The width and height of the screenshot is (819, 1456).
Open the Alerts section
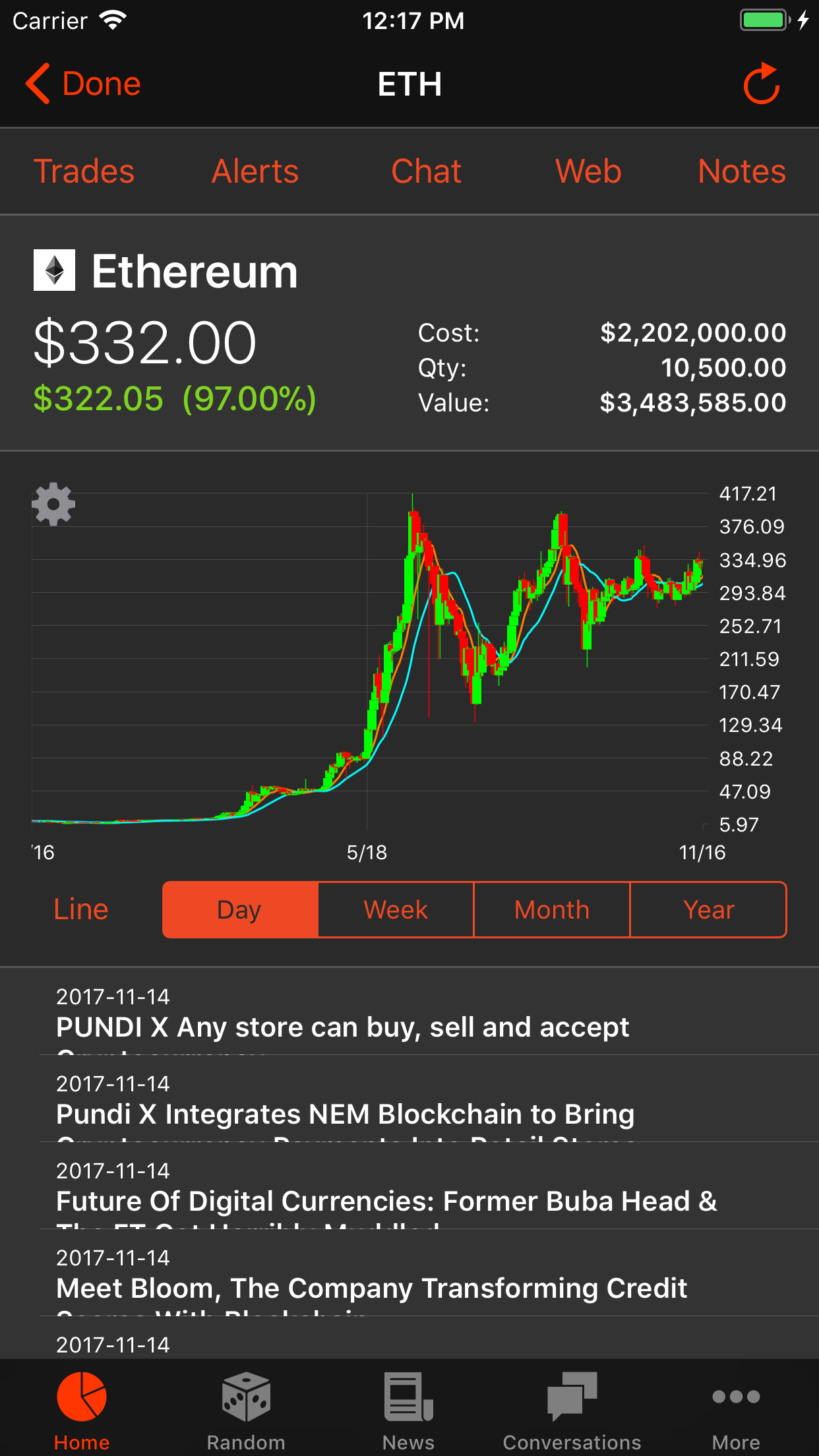[x=255, y=171]
